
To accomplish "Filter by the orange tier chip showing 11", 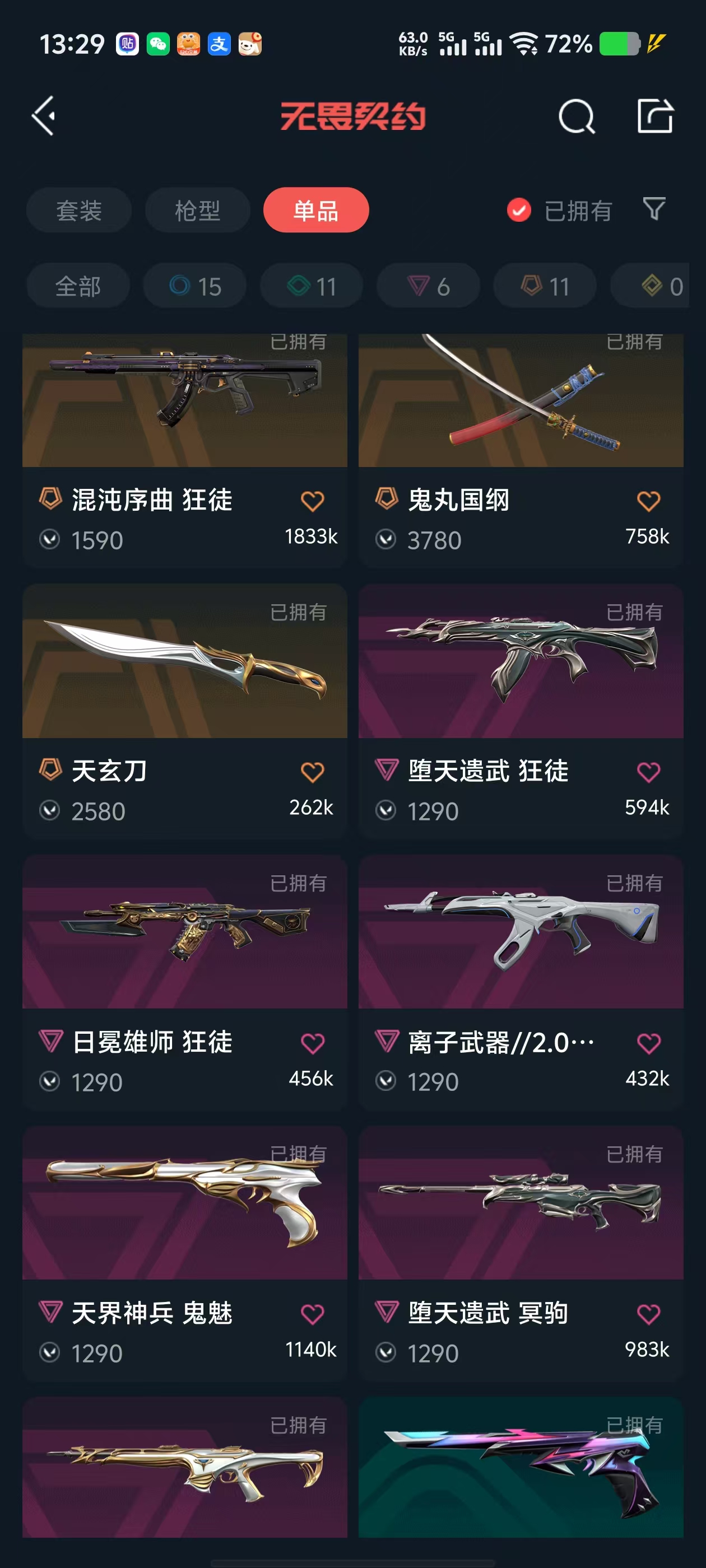I will [x=545, y=286].
